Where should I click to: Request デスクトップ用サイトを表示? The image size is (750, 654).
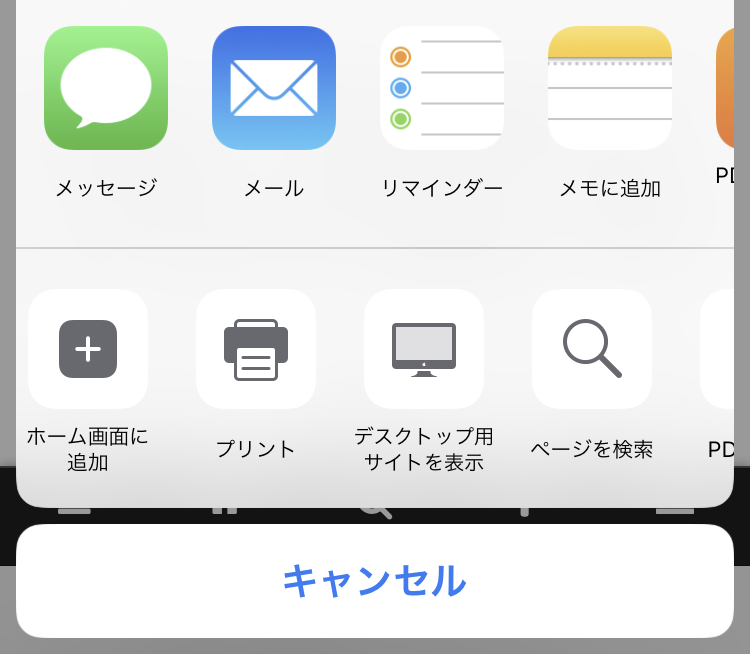coord(424,349)
